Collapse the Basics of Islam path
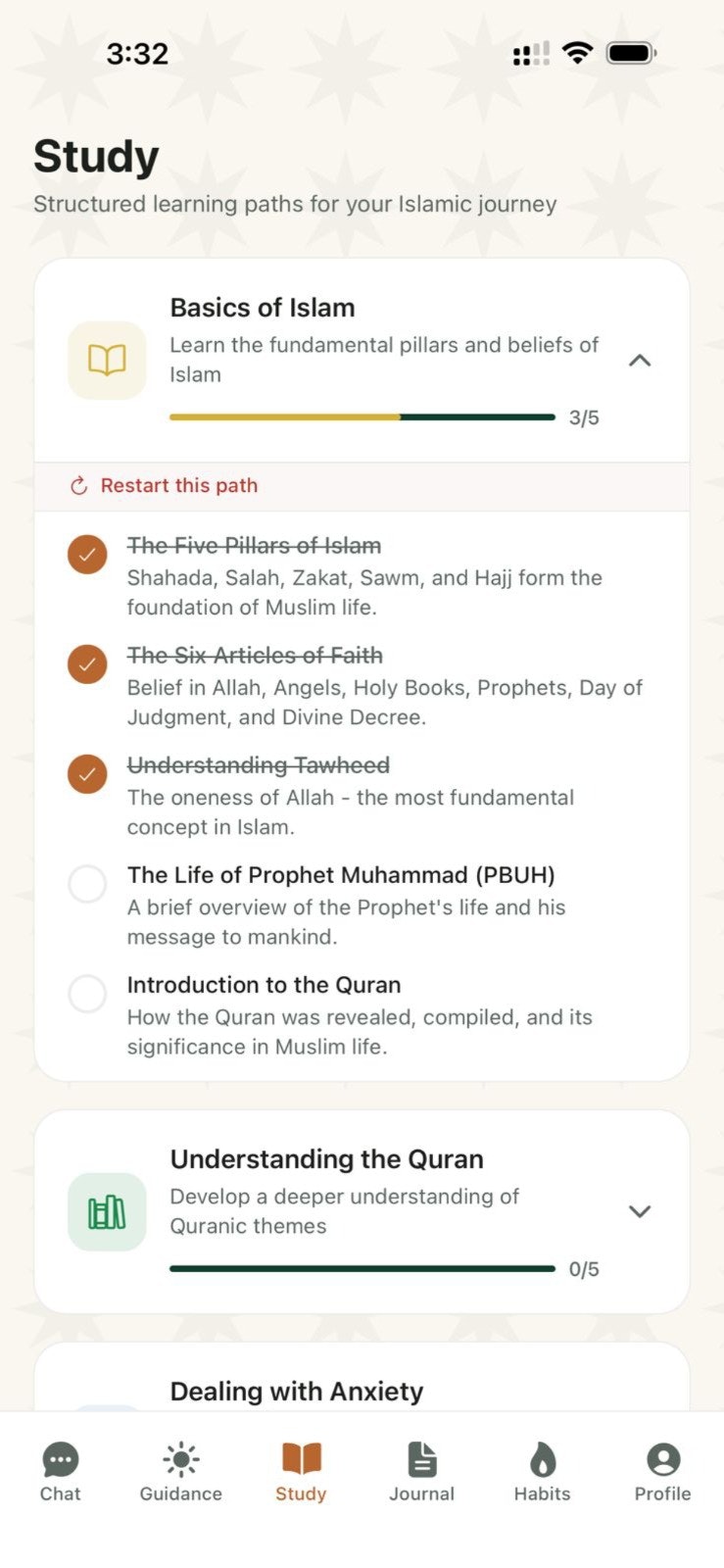The height and width of the screenshot is (1568, 724). click(x=640, y=361)
